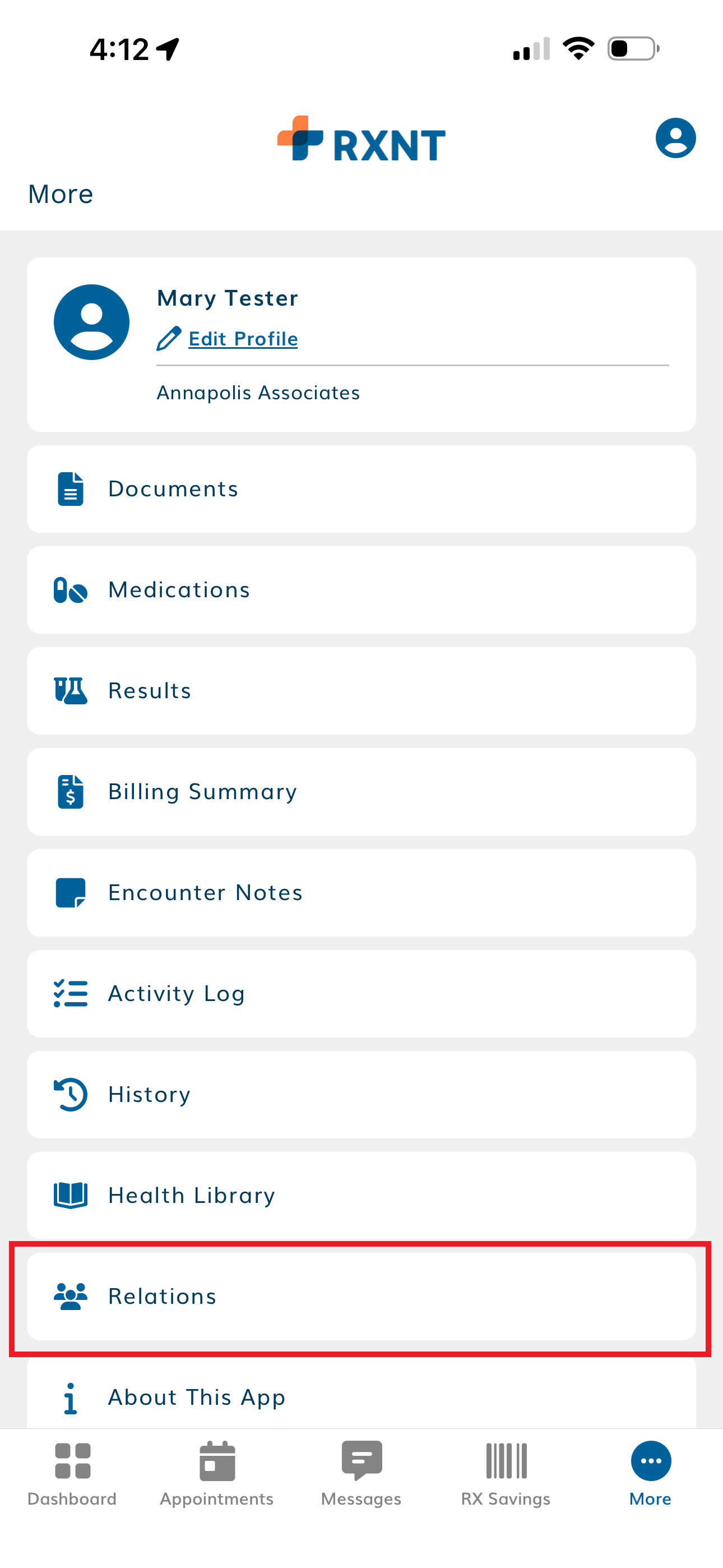723x1568 pixels.
Task: Browse the Health Library
Action: click(361, 1195)
